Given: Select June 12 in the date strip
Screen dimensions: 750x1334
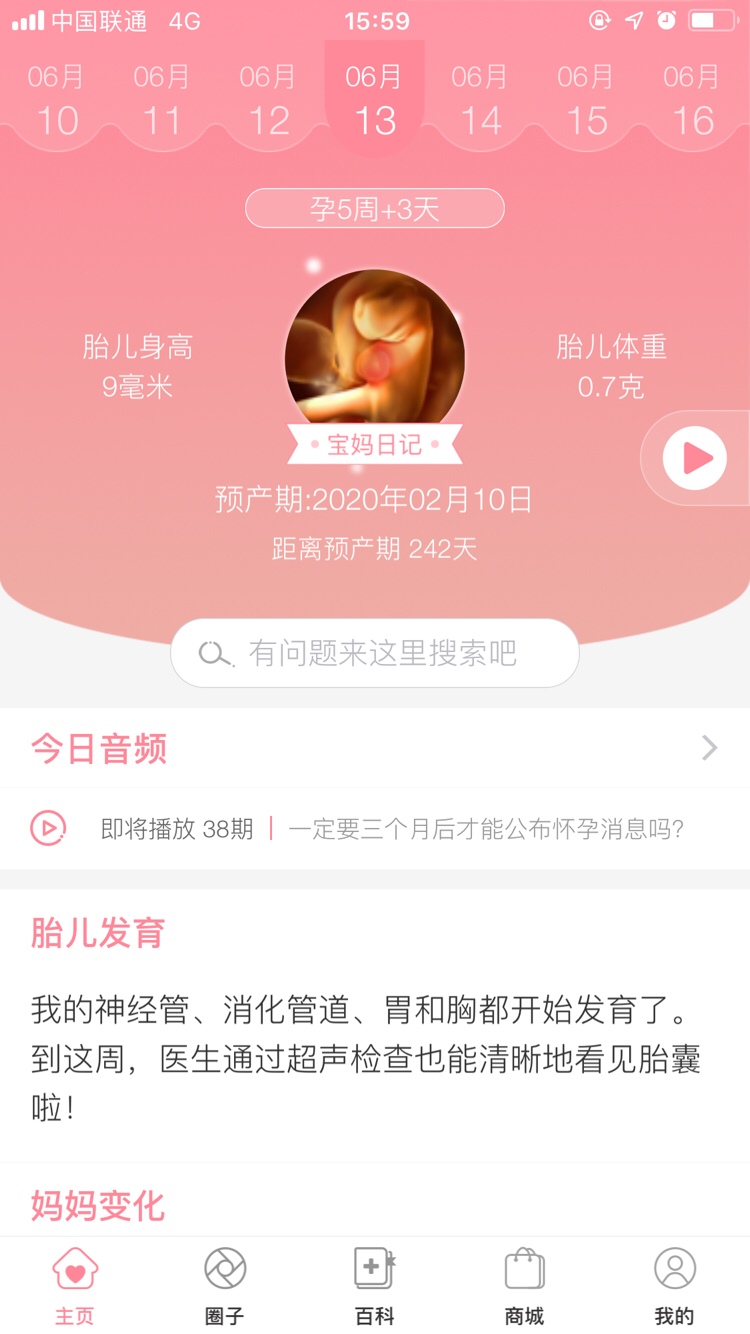Looking at the screenshot, I should coord(268,102).
